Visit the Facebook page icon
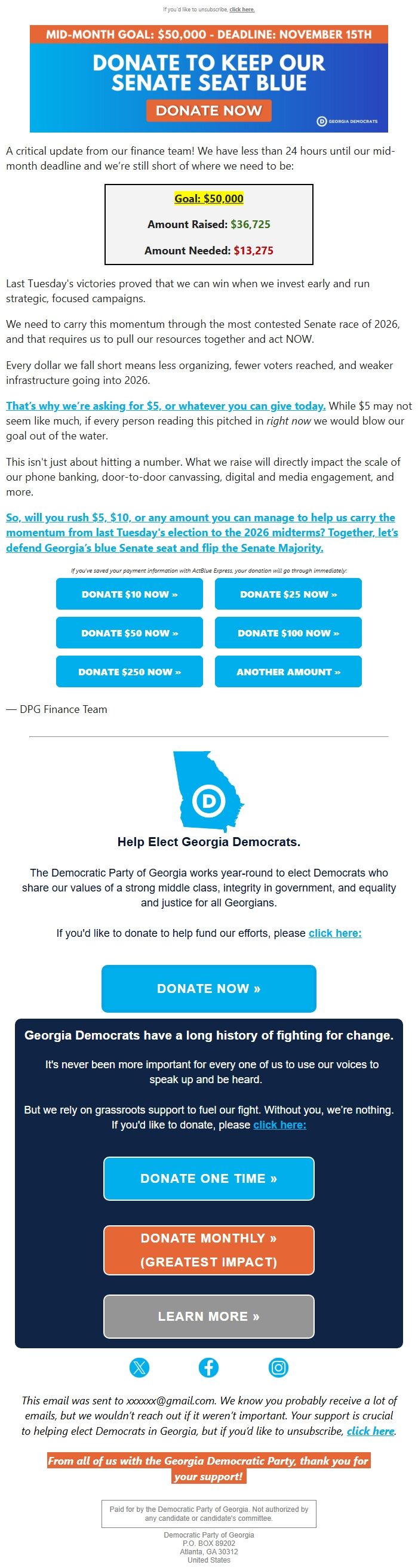This screenshot has width=418, height=1568. (x=208, y=1368)
